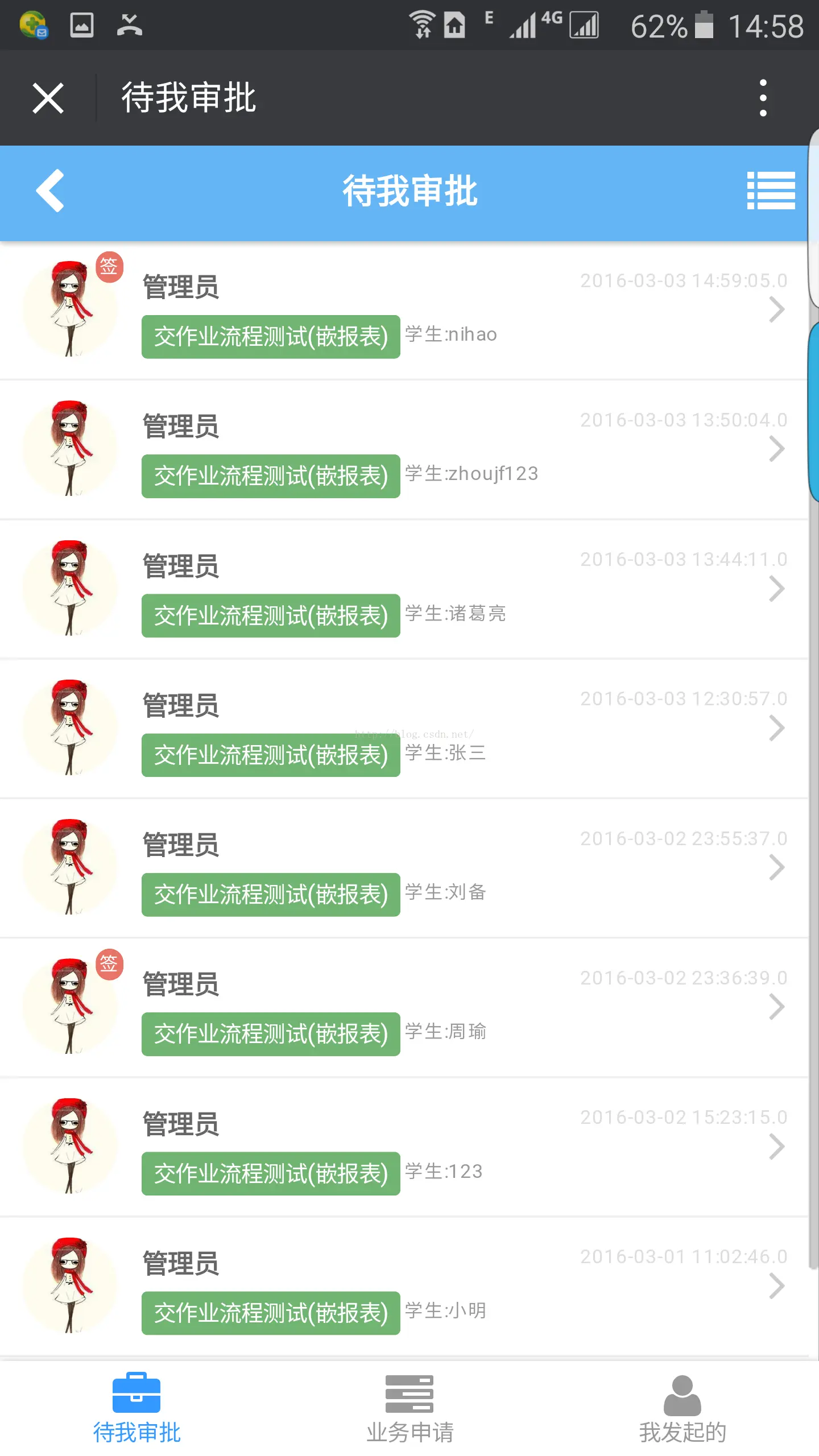The width and height of the screenshot is (819, 1456).
Task: Go back using the blue header arrow
Action: click(x=51, y=191)
